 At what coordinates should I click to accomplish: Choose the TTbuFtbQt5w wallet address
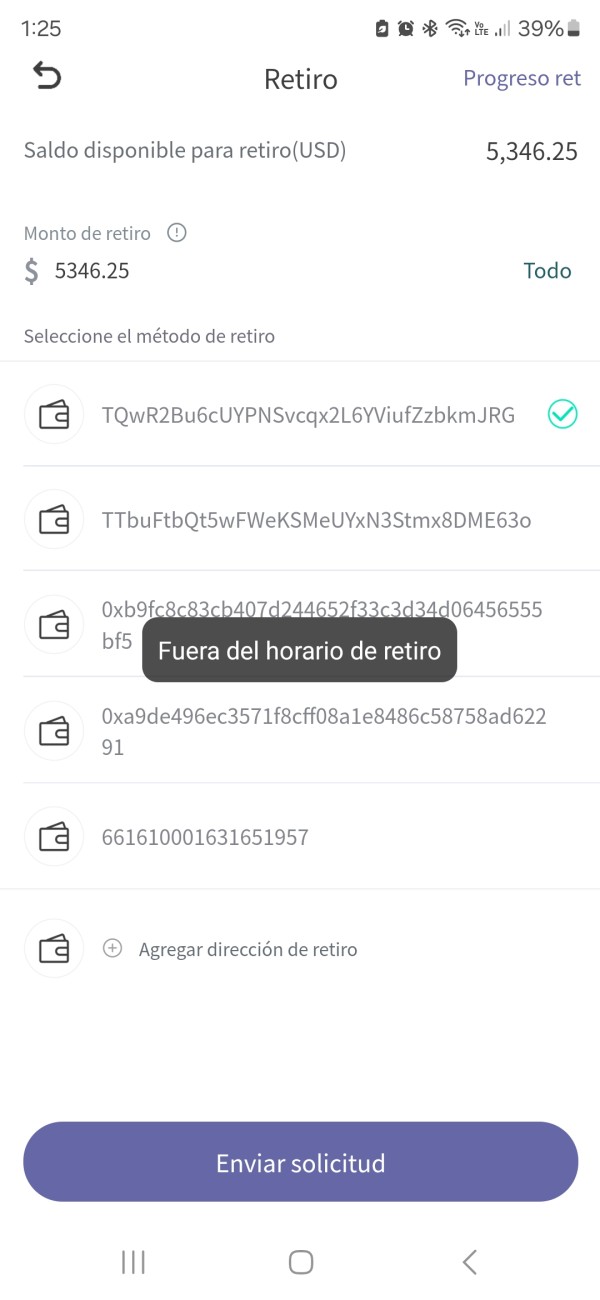point(300,520)
